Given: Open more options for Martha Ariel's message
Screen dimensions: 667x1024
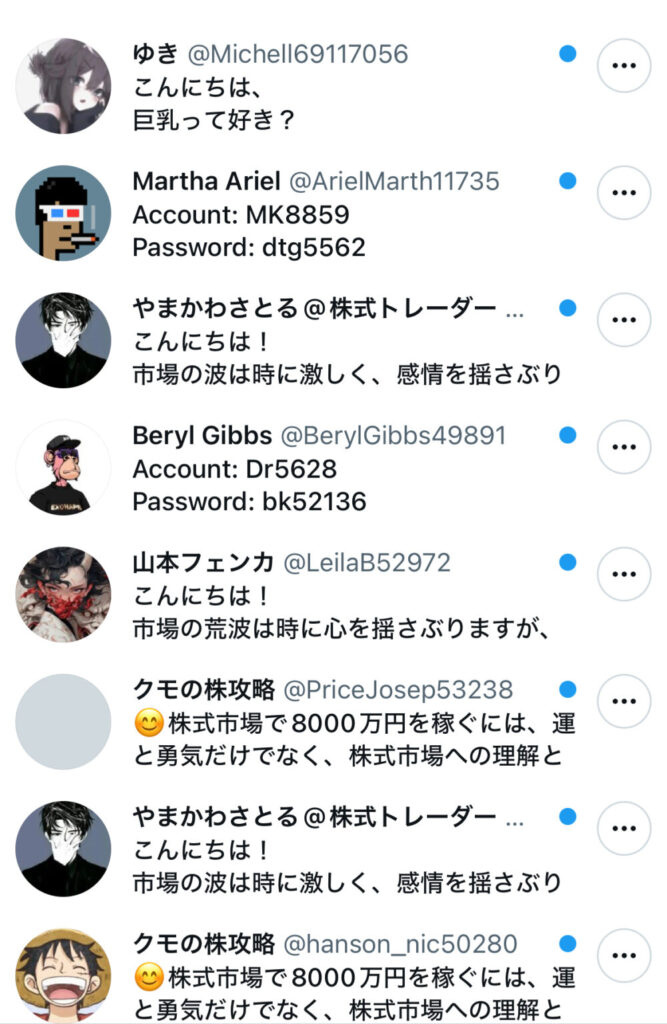Looking at the screenshot, I should tap(623, 192).
